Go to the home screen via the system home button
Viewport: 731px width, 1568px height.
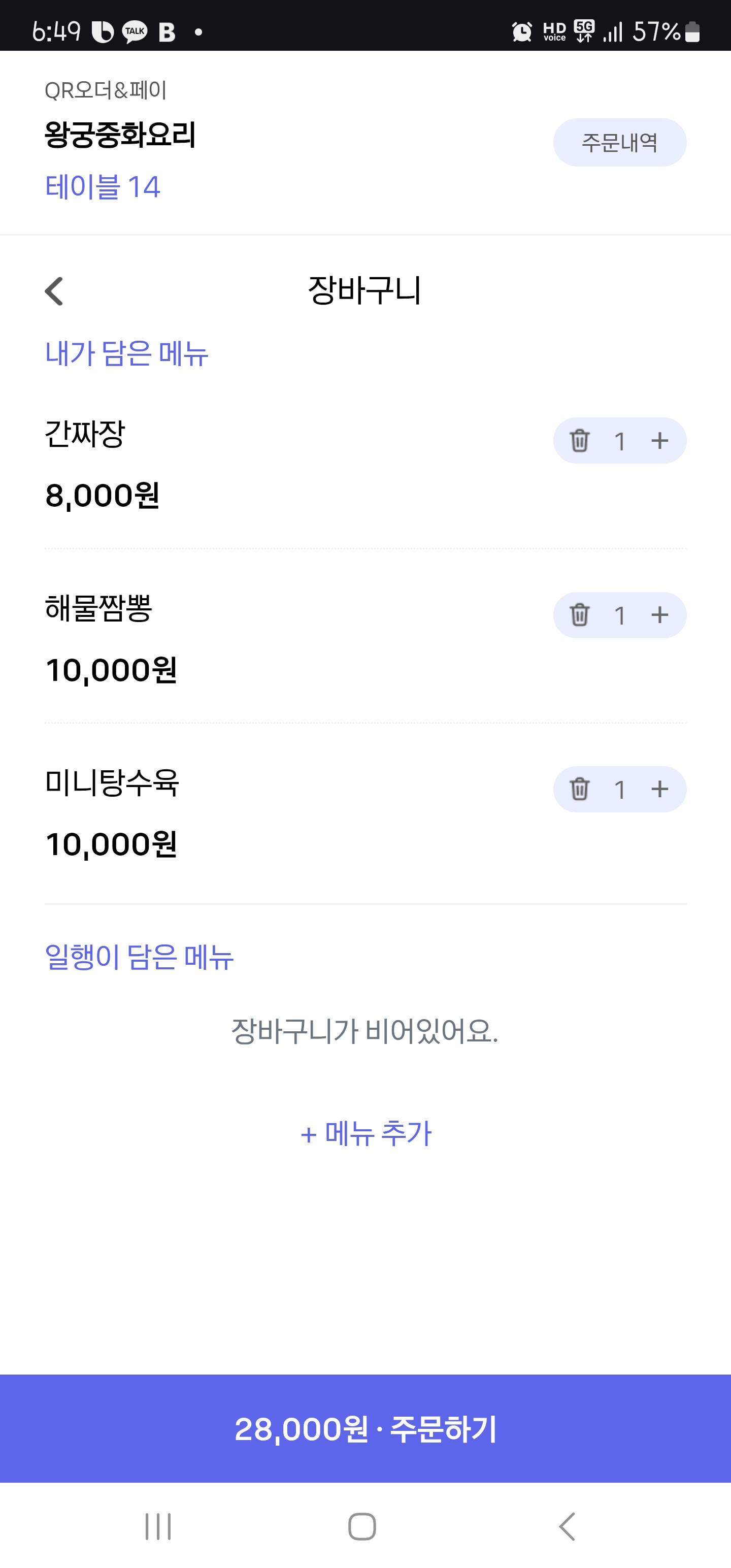coord(361,1526)
